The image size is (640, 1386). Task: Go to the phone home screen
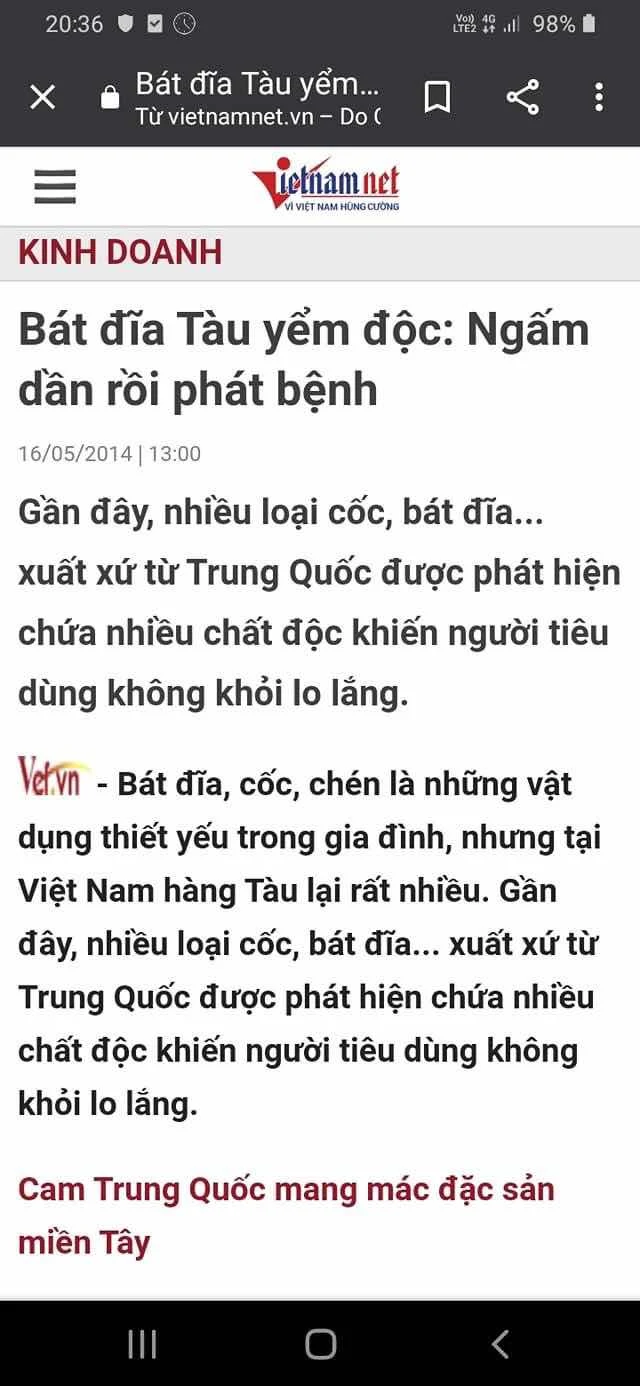click(320, 1344)
